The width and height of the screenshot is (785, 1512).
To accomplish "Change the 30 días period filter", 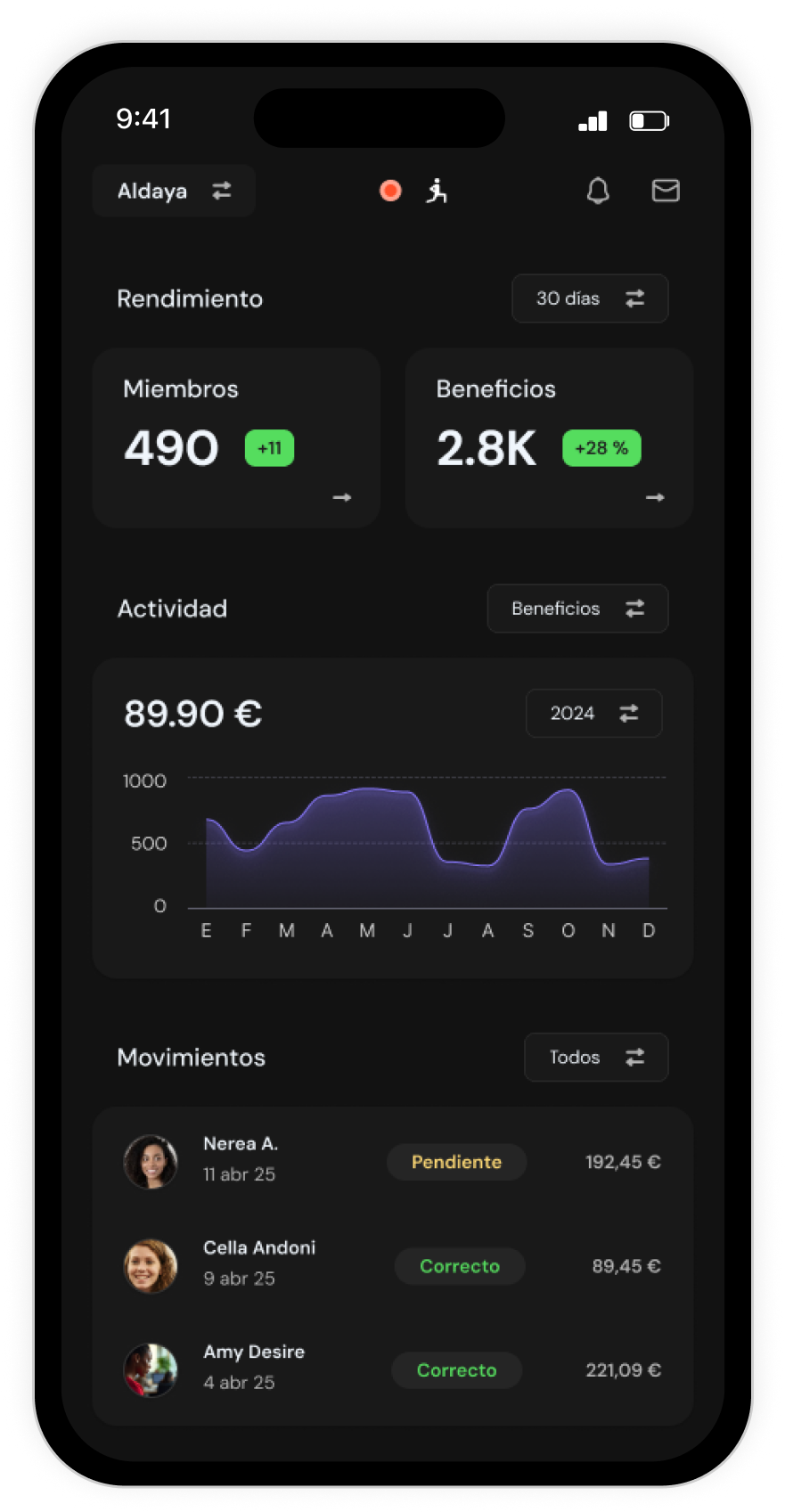I will (590, 298).
